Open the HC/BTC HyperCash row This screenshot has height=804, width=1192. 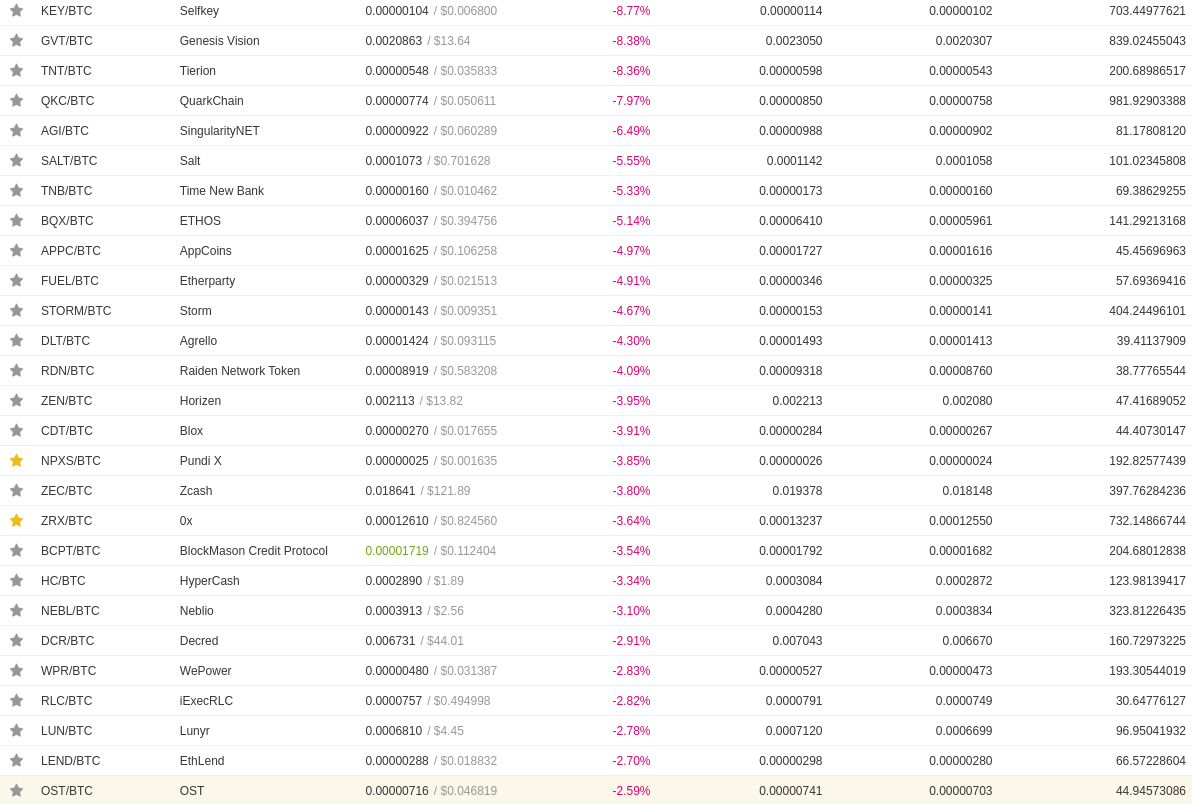[x=63, y=581]
